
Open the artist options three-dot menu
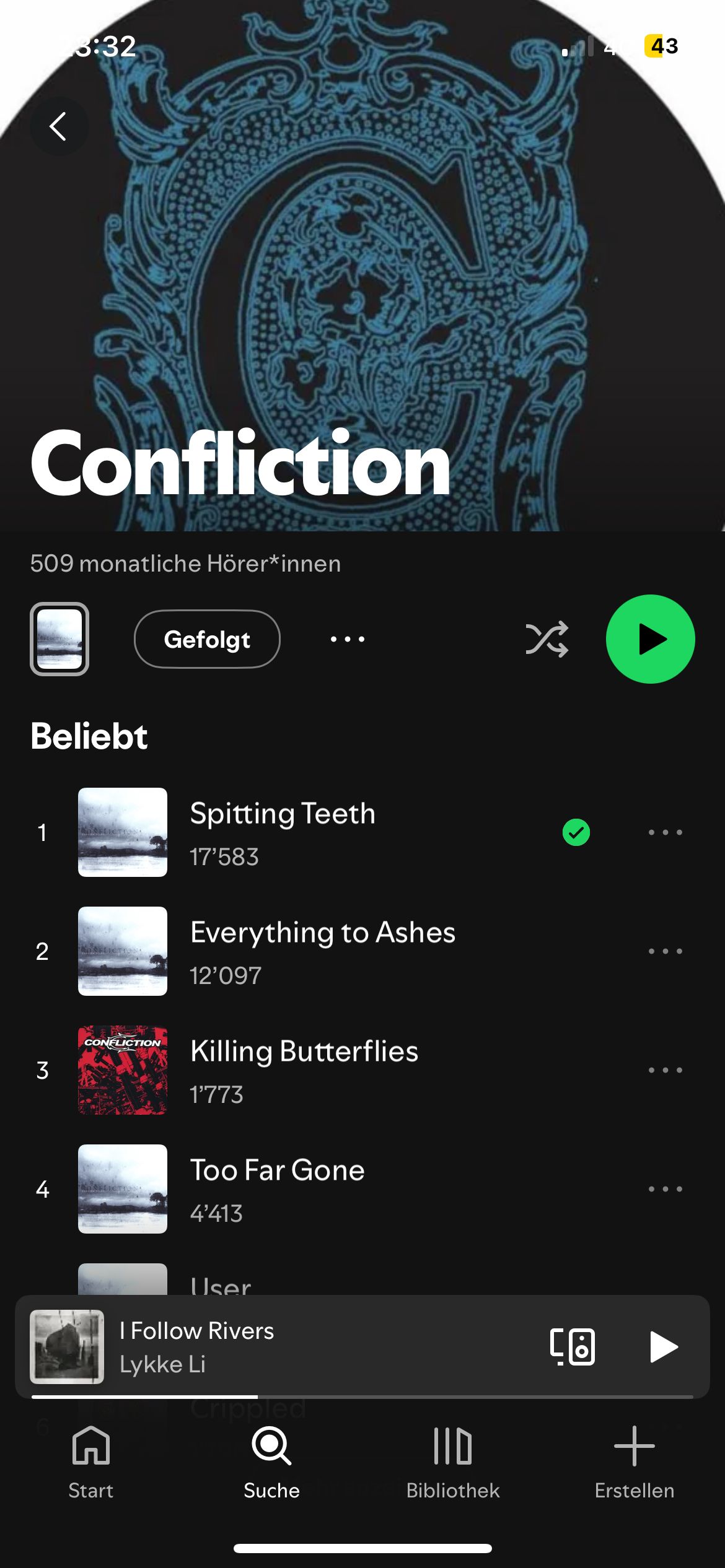[348, 639]
